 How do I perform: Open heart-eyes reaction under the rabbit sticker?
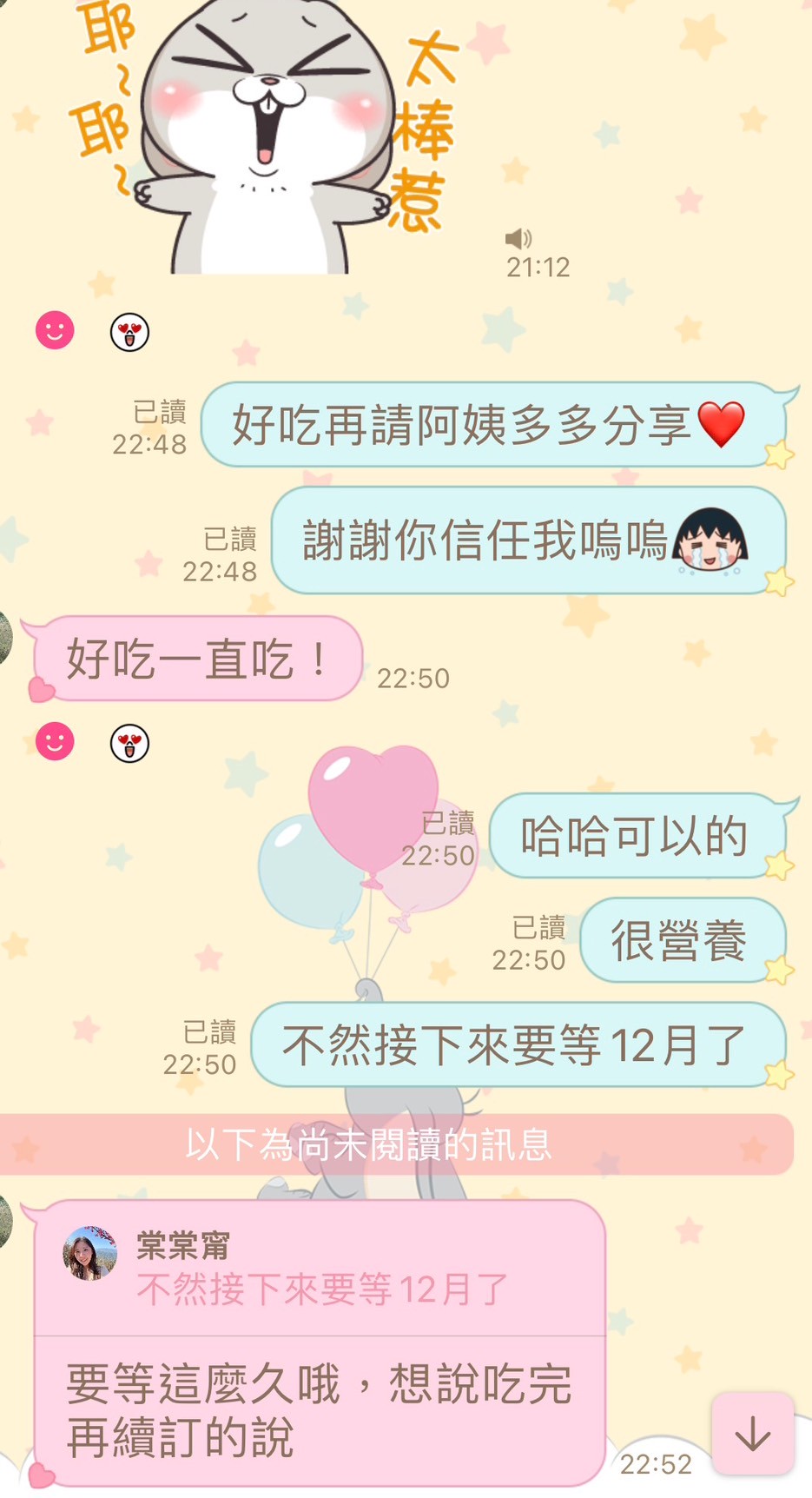click(x=129, y=332)
